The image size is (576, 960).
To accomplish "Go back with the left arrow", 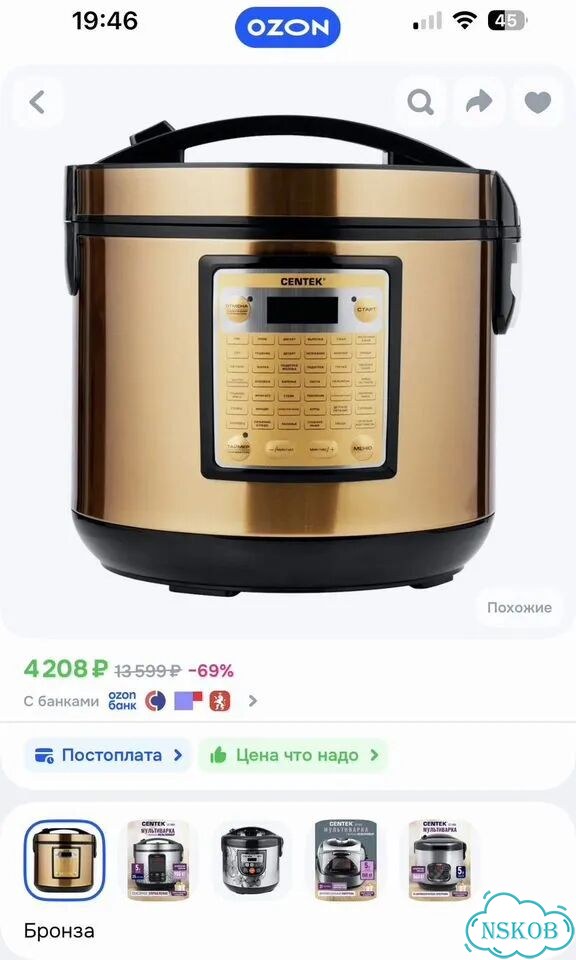I will coord(37,102).
